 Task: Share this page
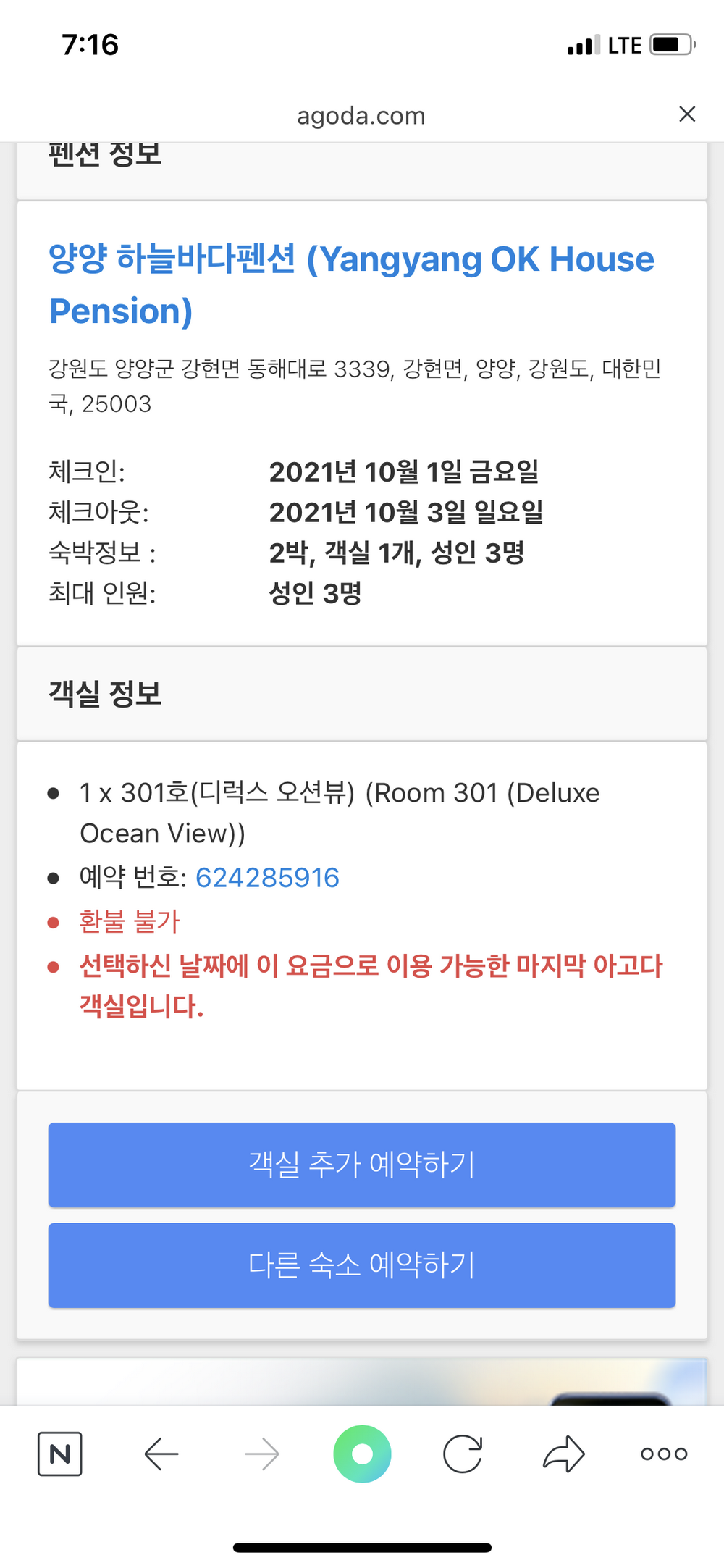pos(563,1454)
